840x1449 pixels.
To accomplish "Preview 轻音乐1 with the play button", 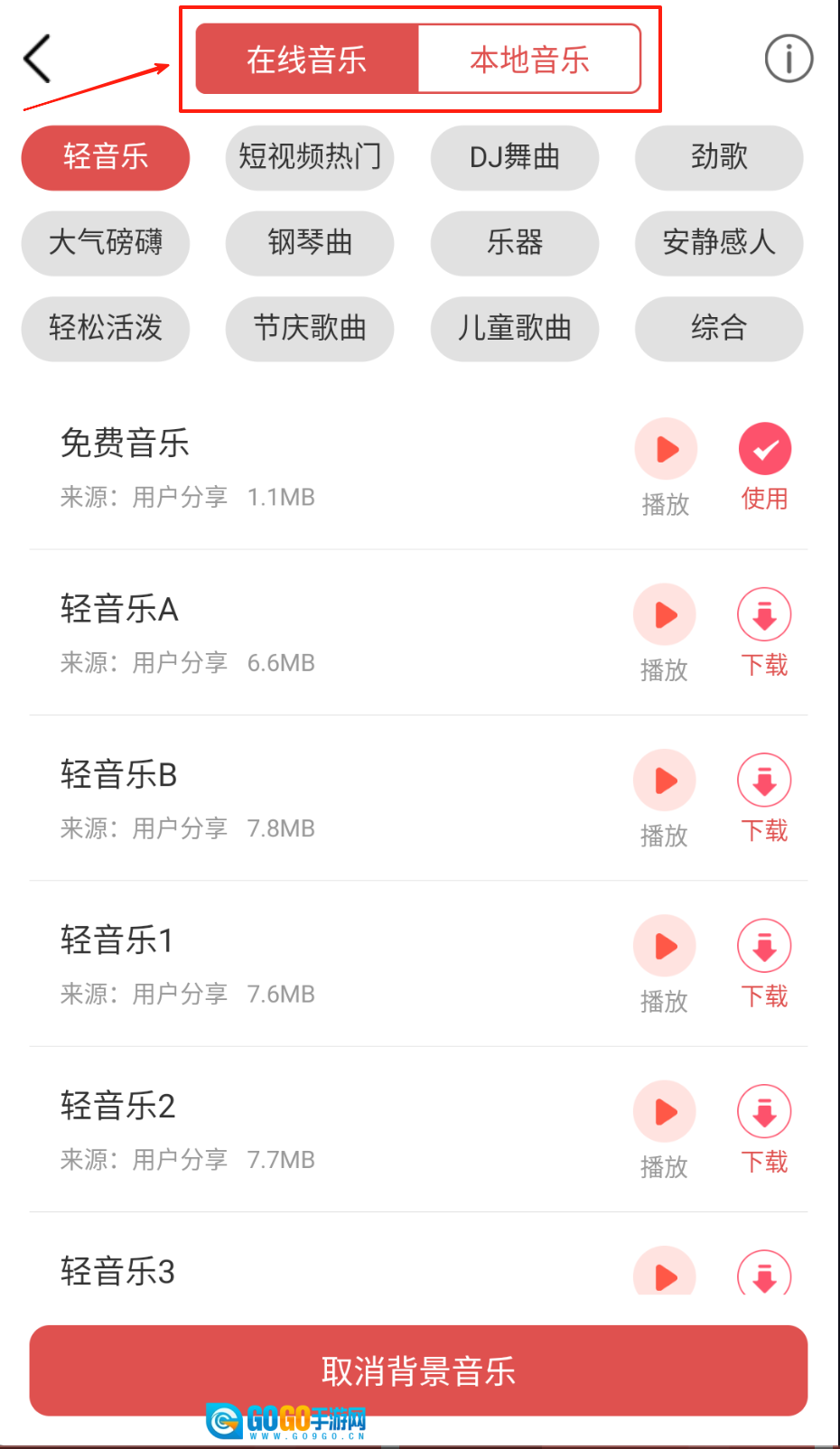I will point(666,946).
